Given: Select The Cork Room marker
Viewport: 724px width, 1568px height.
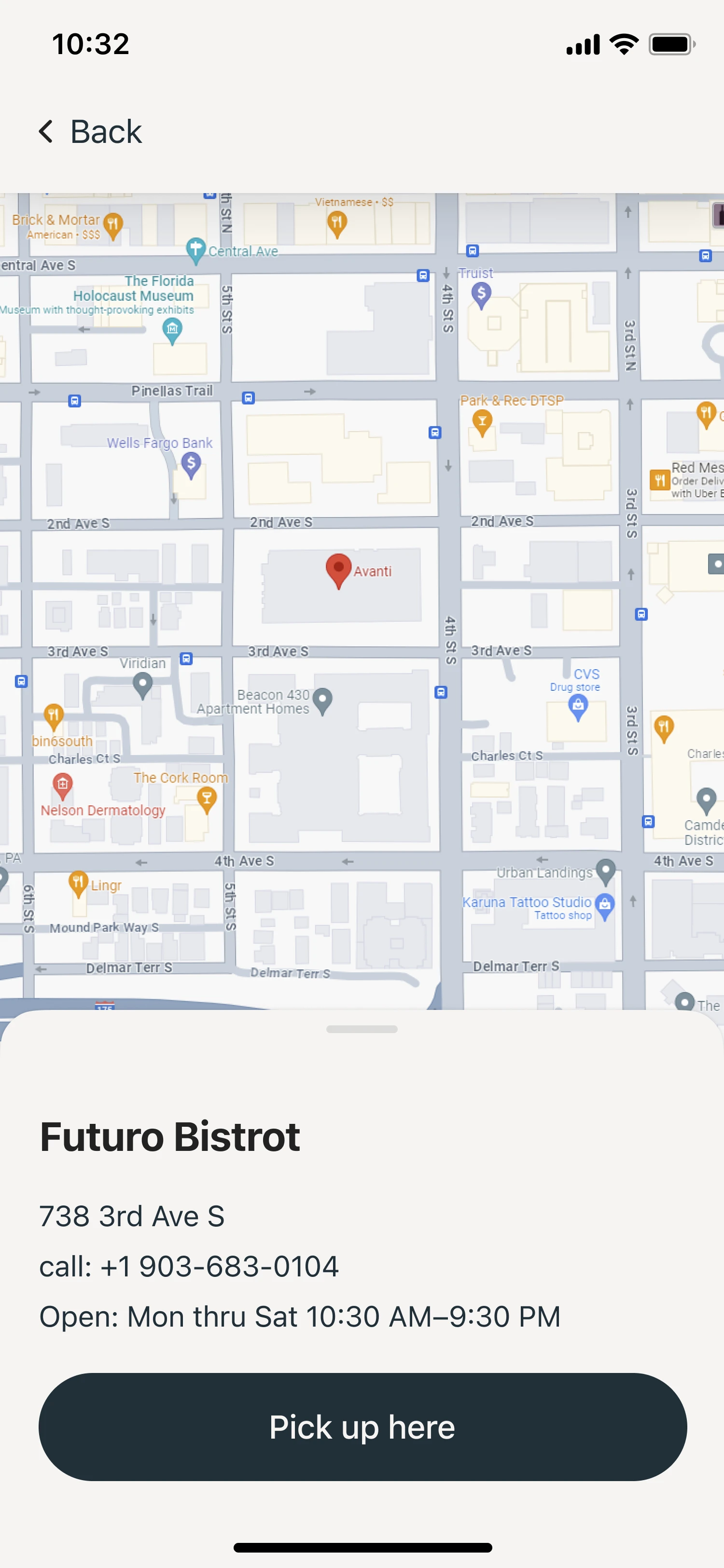Looking at the screenshot, I should coord(207,798).
